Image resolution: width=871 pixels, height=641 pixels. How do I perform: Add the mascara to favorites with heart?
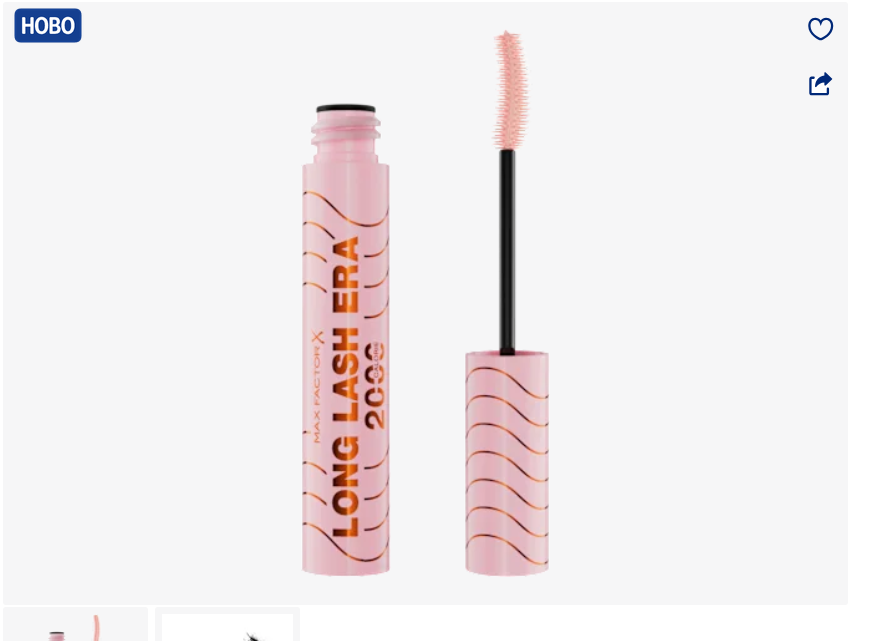820,29
